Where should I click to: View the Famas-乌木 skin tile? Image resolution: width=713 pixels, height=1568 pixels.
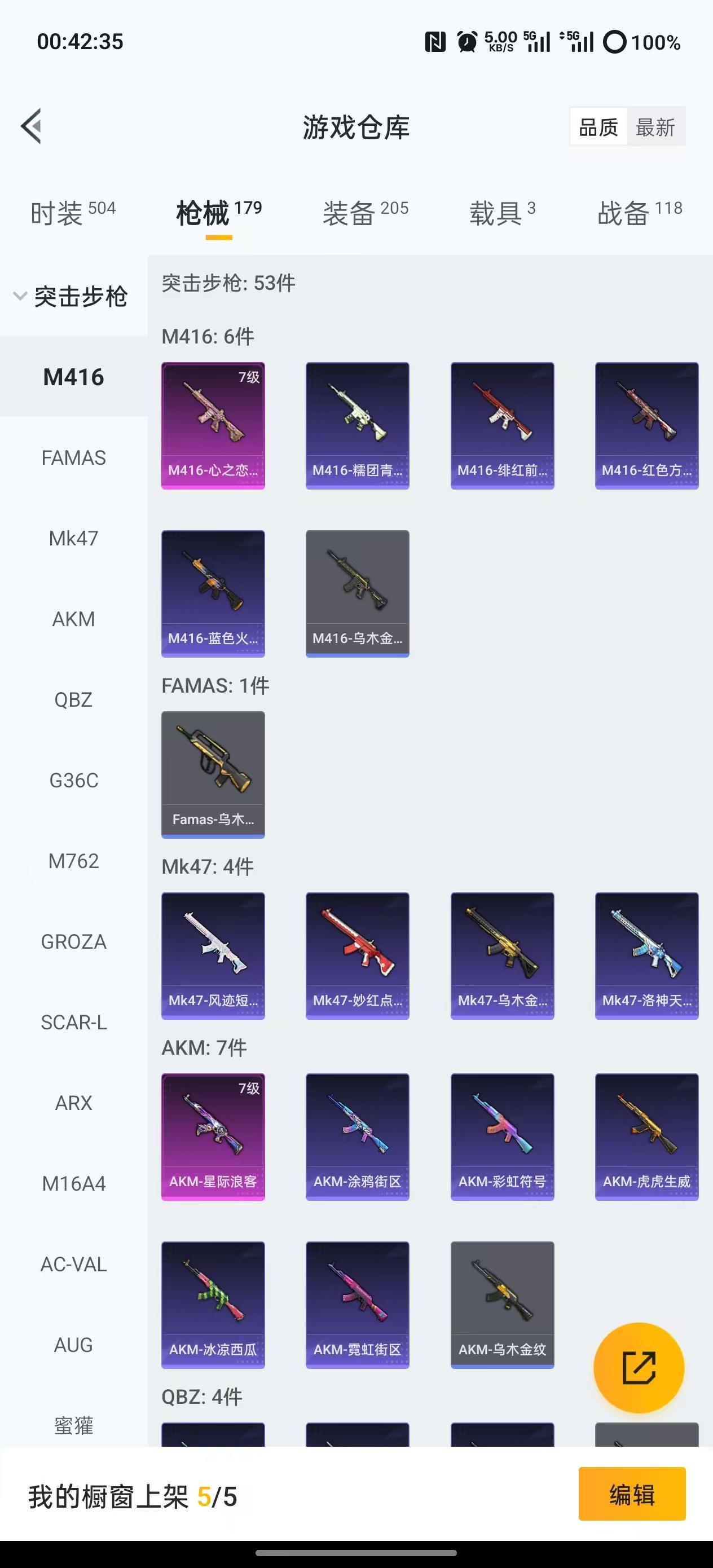pos(213,774)
